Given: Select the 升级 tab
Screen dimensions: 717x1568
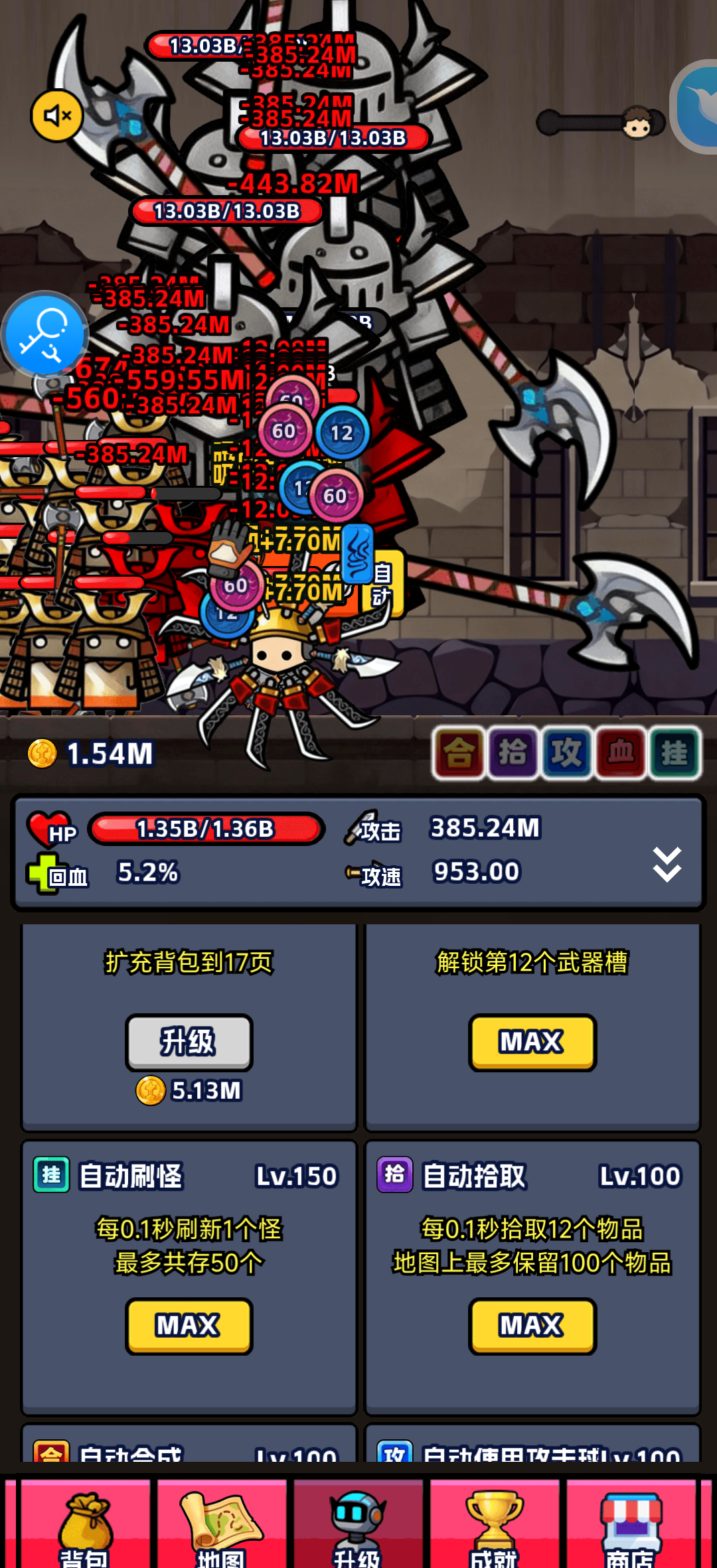Looking at the screenshot, I should point(358,1526).
